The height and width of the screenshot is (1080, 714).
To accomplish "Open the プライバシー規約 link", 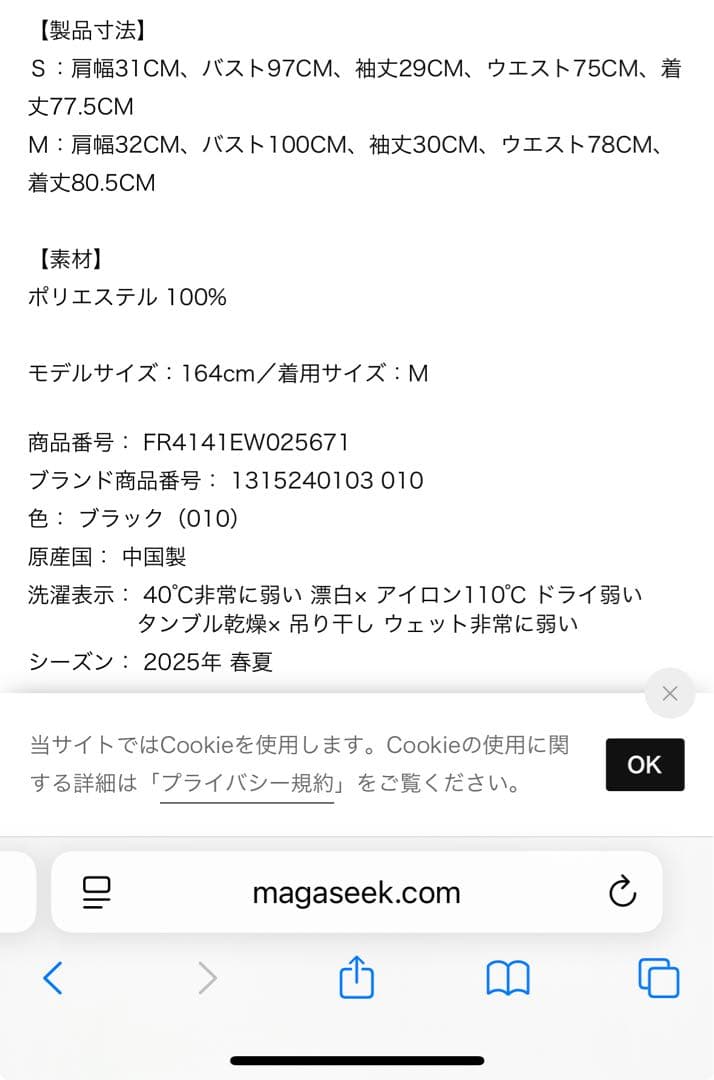I will [x=247, y=783].
